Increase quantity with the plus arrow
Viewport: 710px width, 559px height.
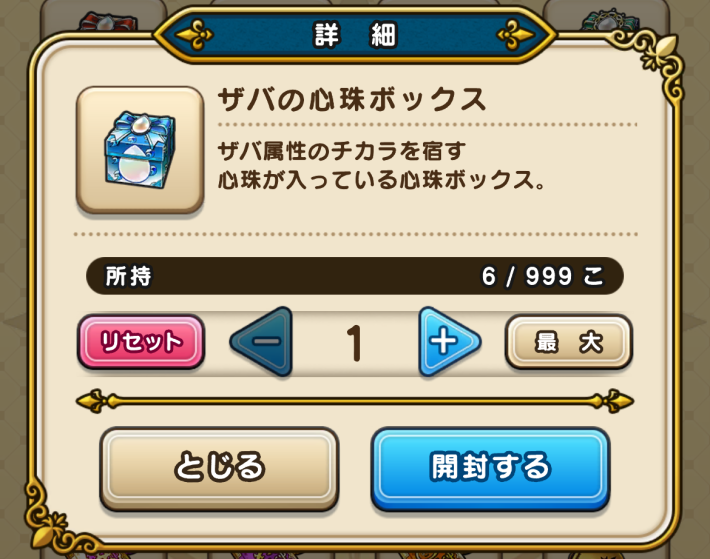pos(447,342)
